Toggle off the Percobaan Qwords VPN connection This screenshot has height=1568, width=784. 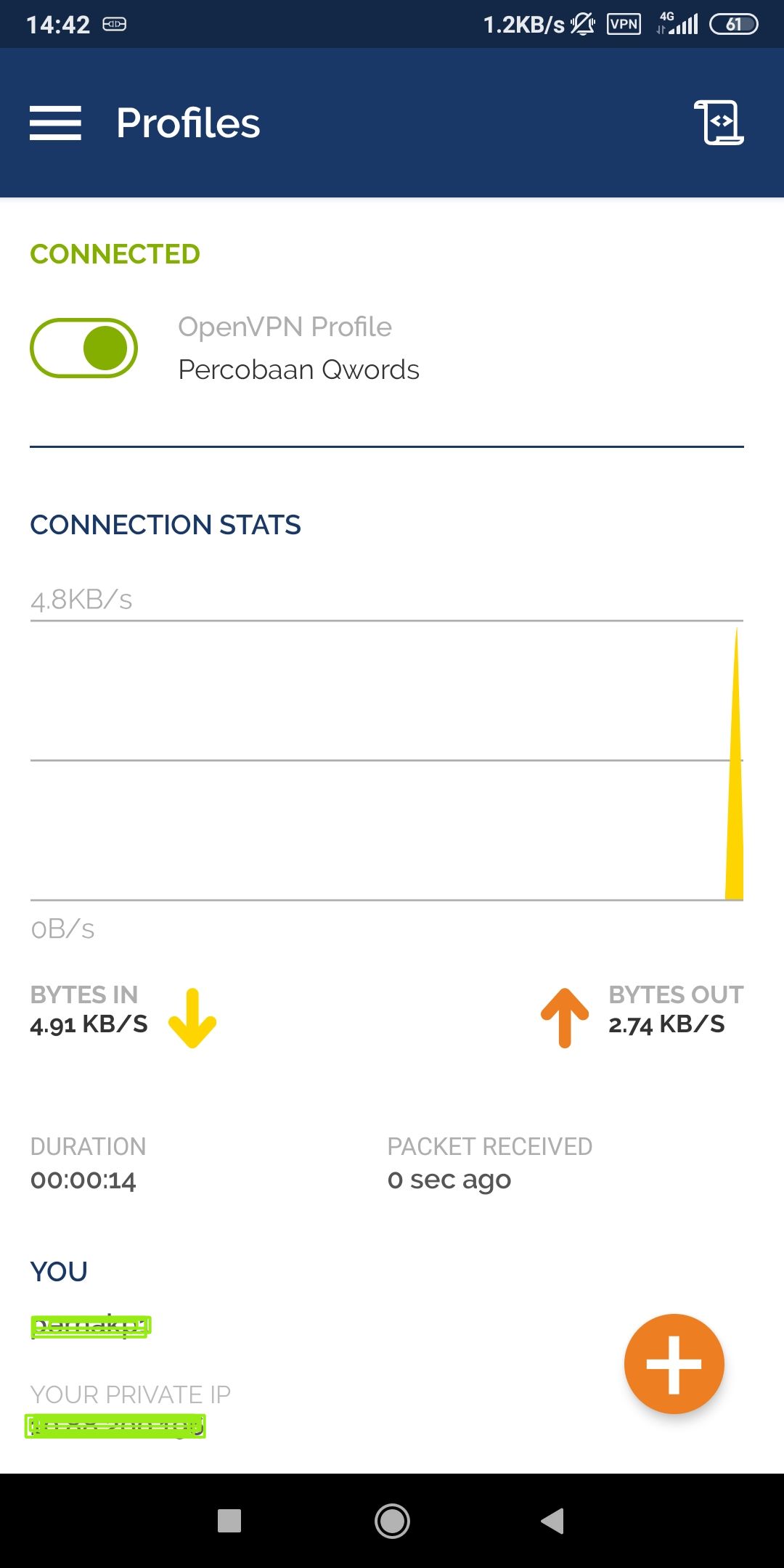click(x=84, y=348)
